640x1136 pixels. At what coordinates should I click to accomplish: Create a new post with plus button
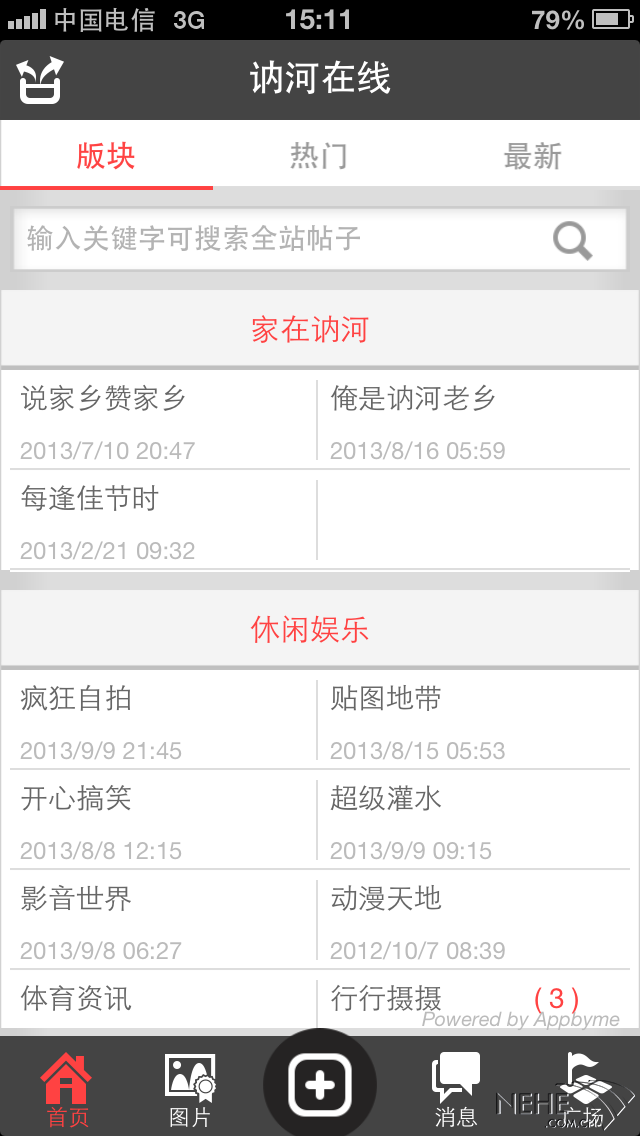[320, 1084]
